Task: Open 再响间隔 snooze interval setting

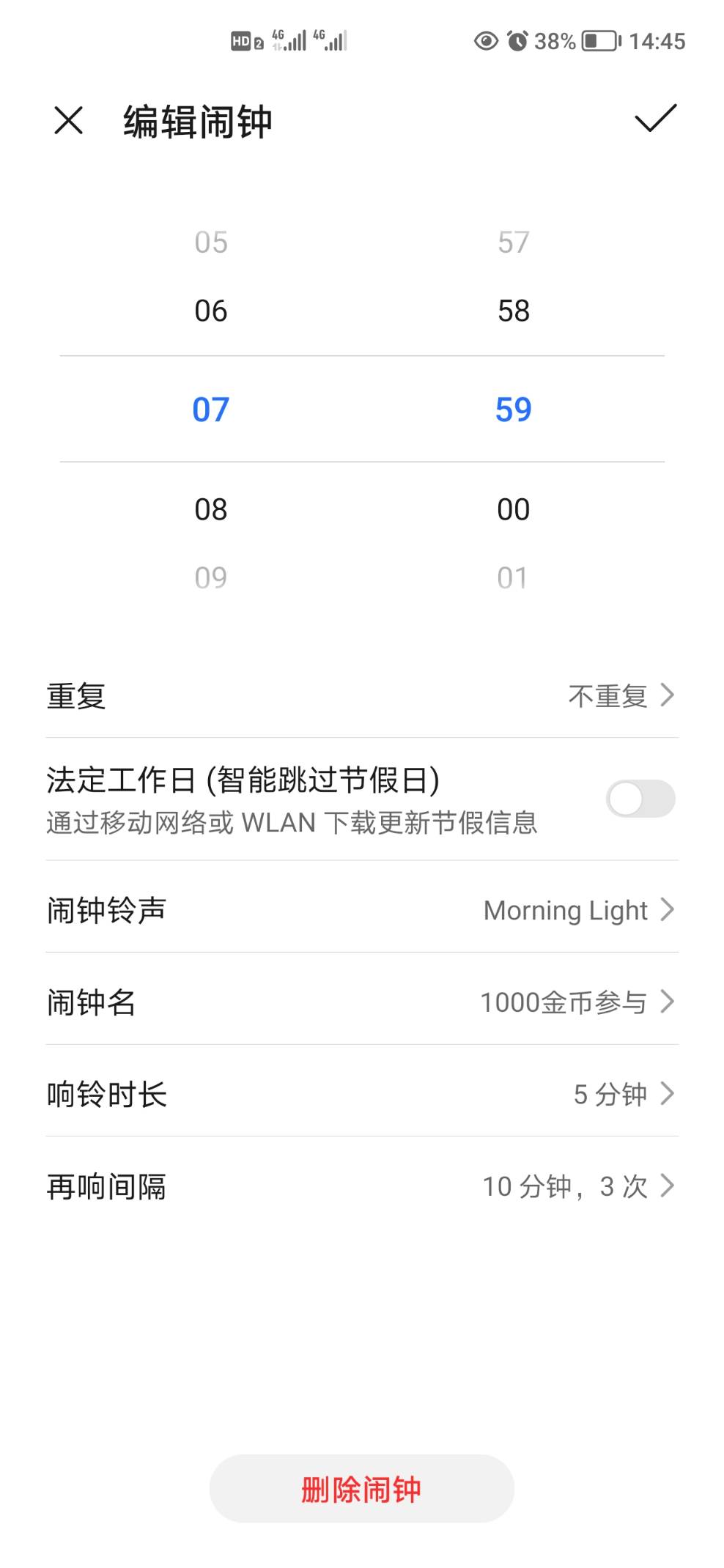Action: coord(362,1186)
